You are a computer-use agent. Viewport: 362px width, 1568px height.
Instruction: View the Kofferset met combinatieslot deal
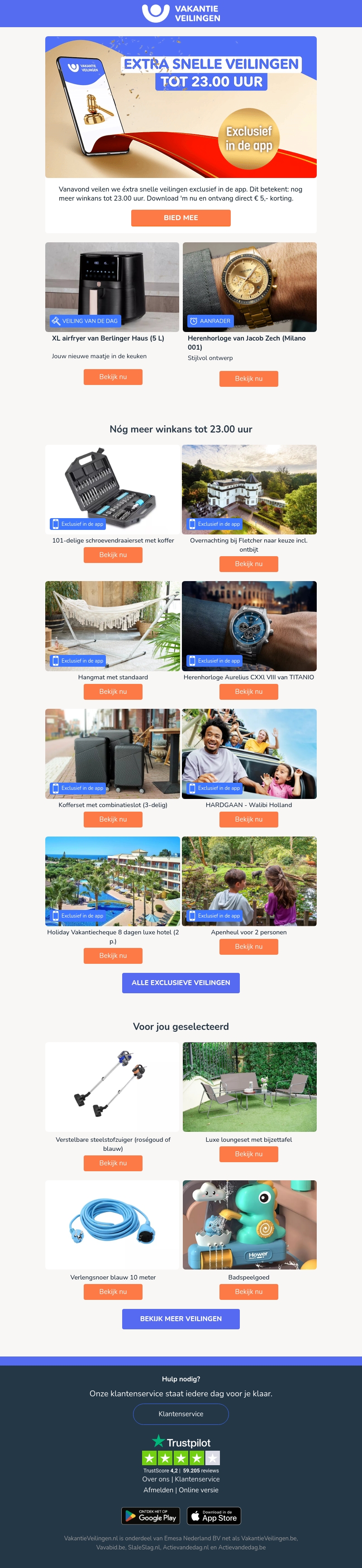pos(113,819)
